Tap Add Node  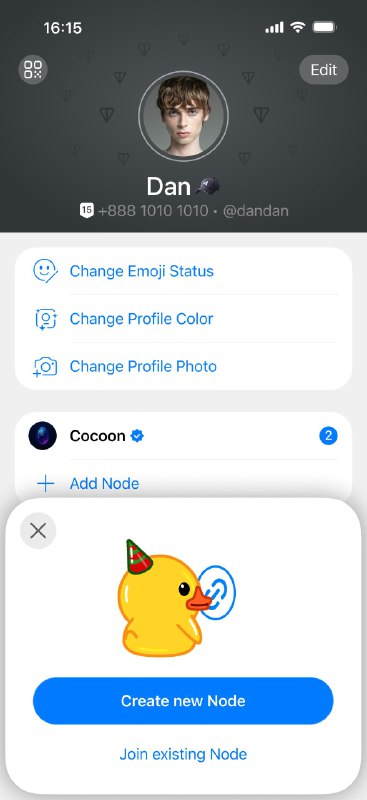pyautogui.click(x=183, y=483)
